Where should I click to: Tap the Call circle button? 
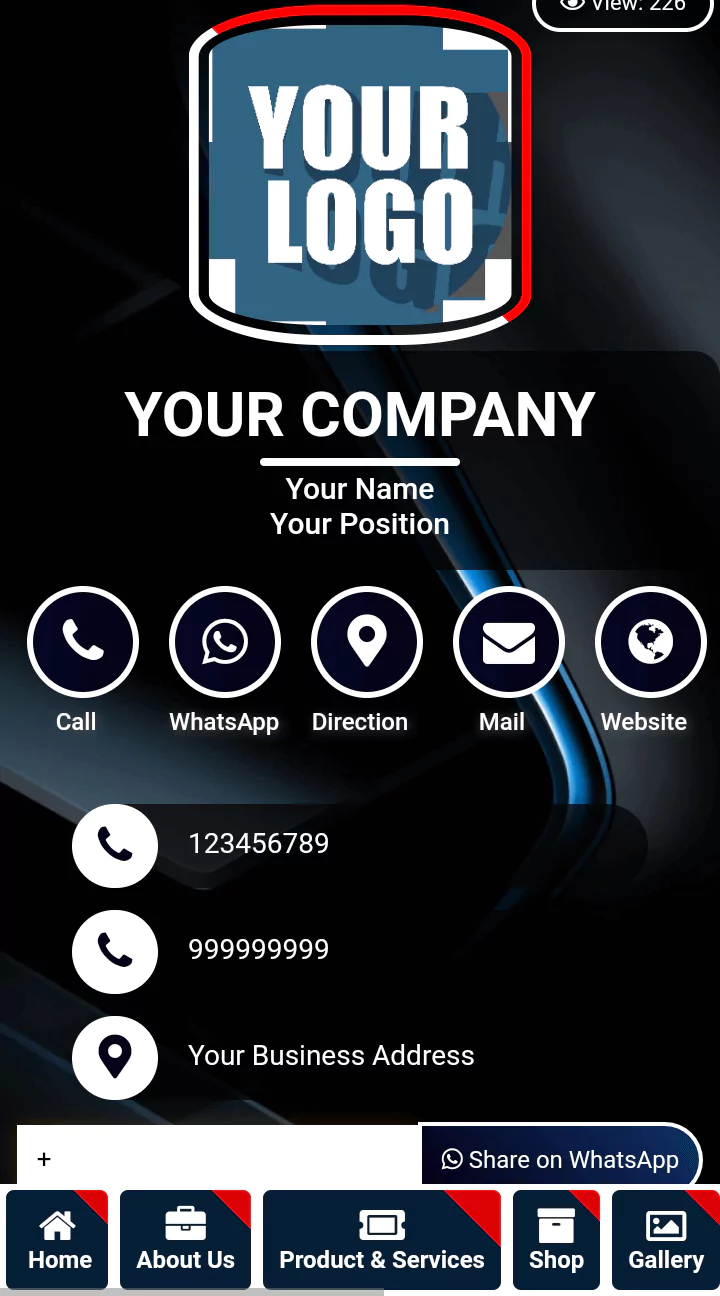tap(82, 642)
